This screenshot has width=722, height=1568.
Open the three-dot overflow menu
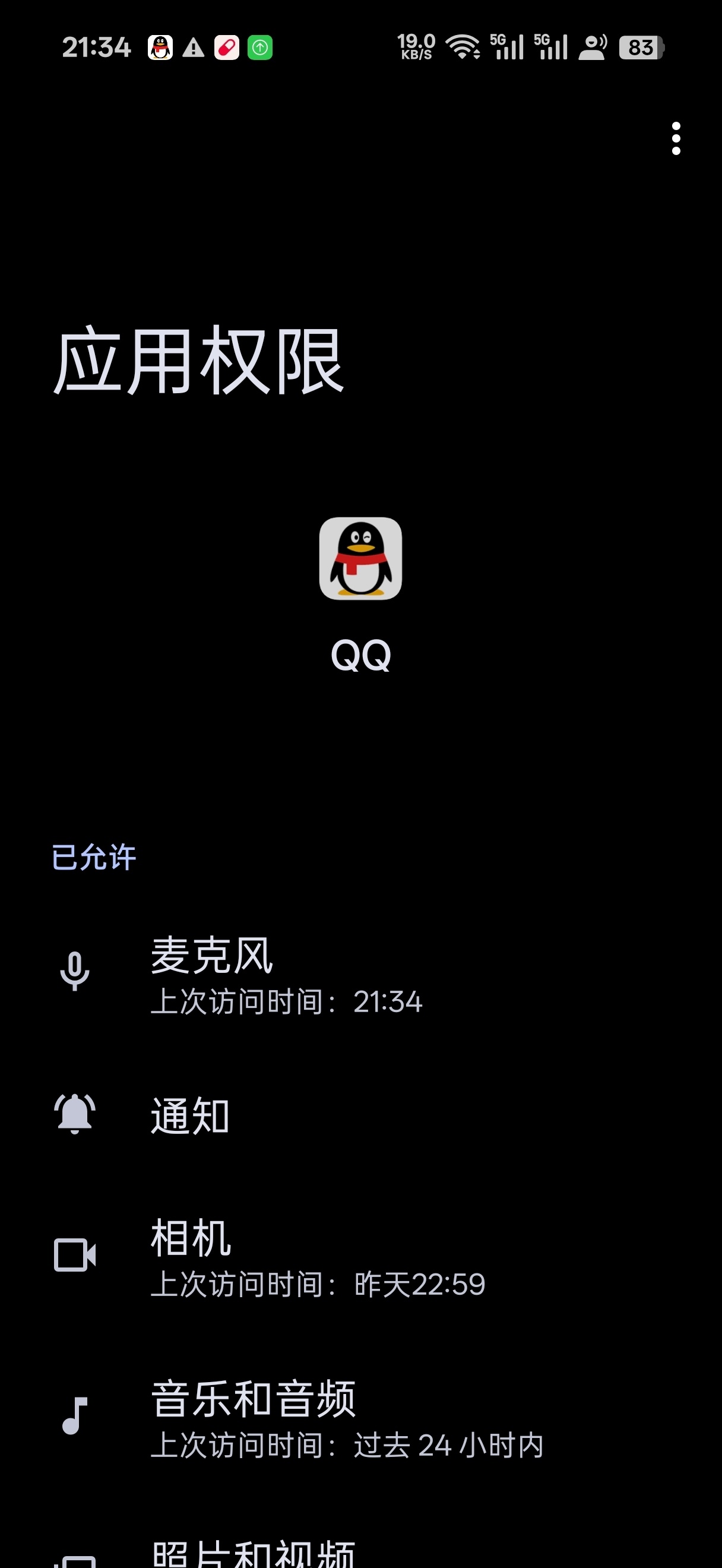676,139
